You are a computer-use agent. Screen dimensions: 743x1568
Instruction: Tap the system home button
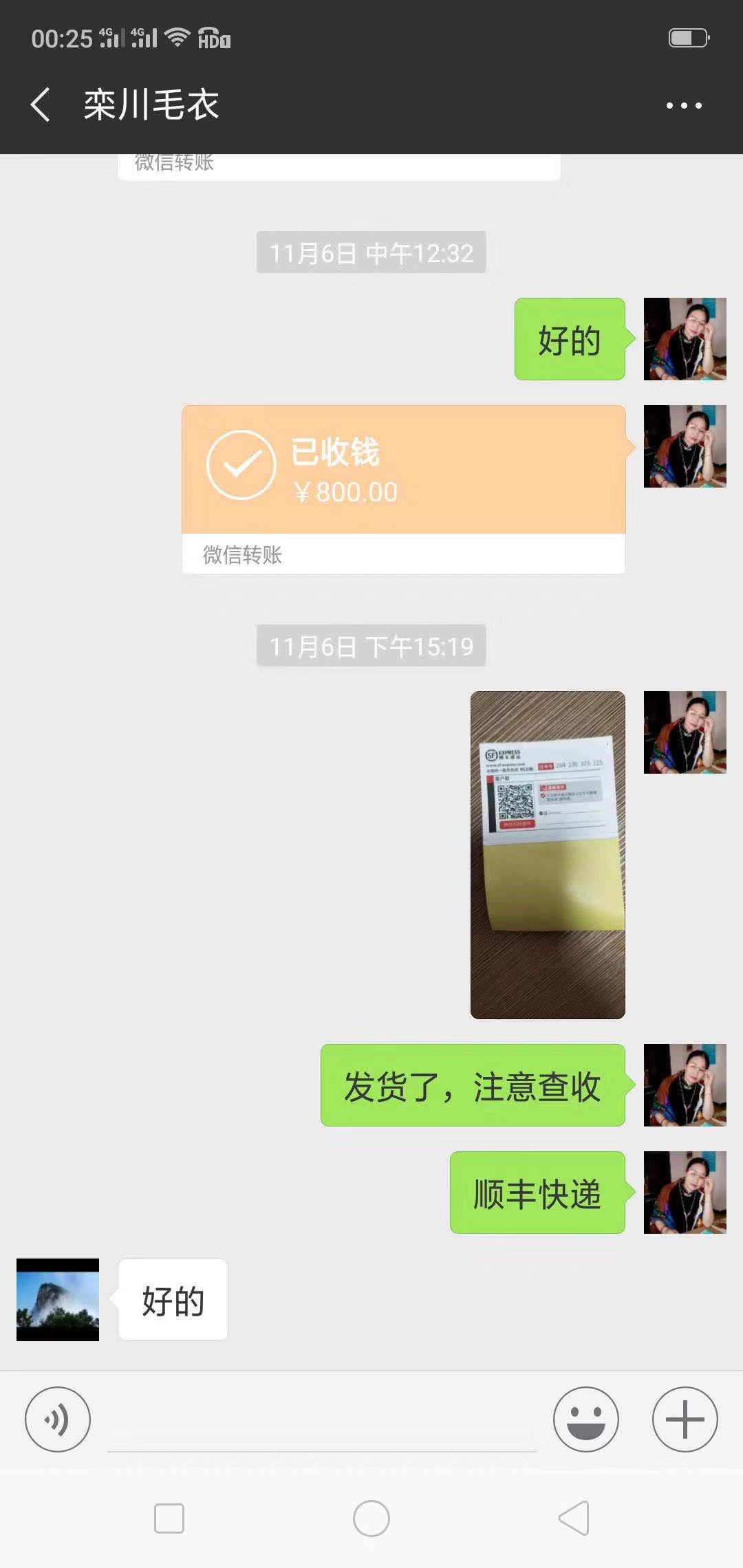371,1518
